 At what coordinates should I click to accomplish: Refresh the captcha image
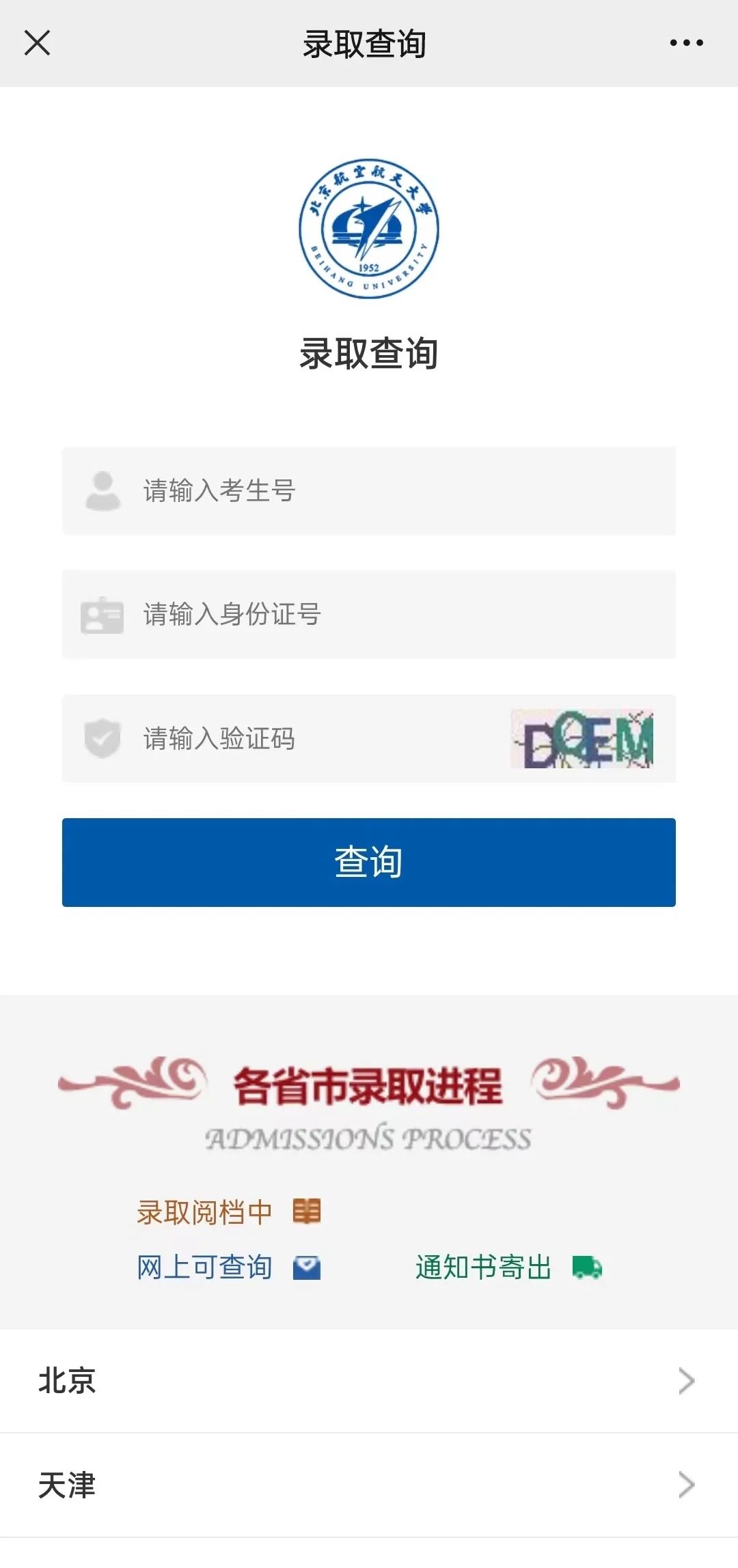click(x=582, y=739)
